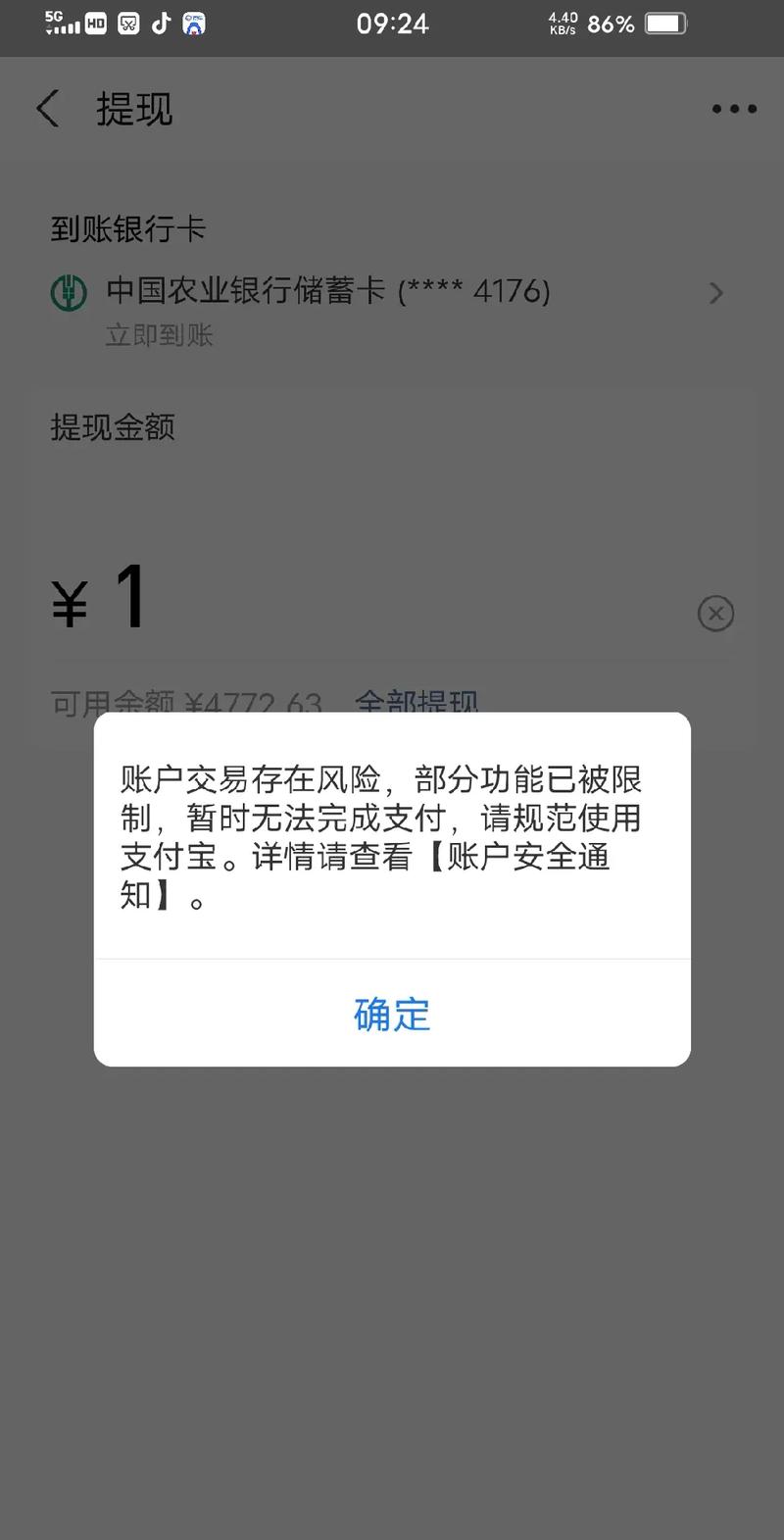Tap the Agricultural Bank of China logo
Screen dimensions: 784x1540
[67, 292]
